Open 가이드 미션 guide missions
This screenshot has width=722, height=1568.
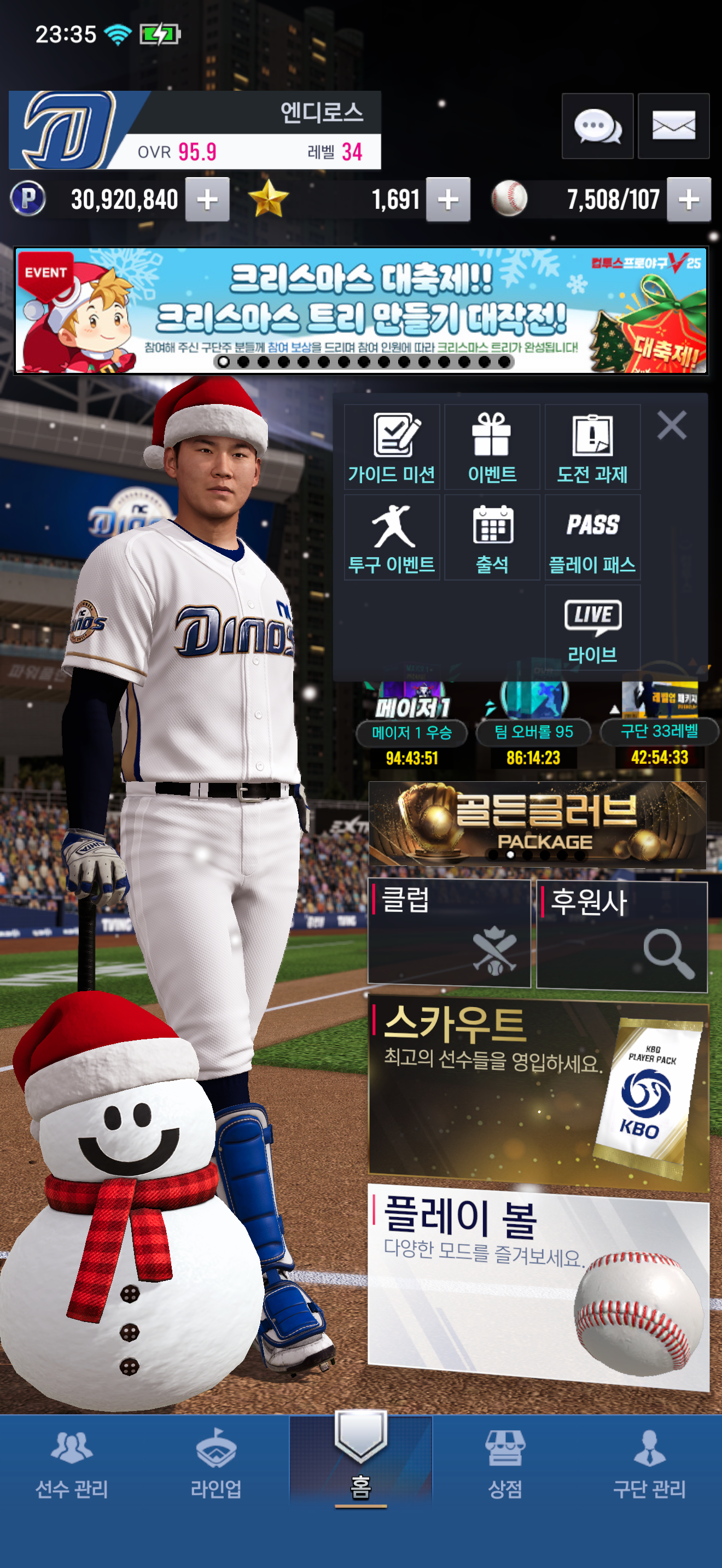[392, 447]
